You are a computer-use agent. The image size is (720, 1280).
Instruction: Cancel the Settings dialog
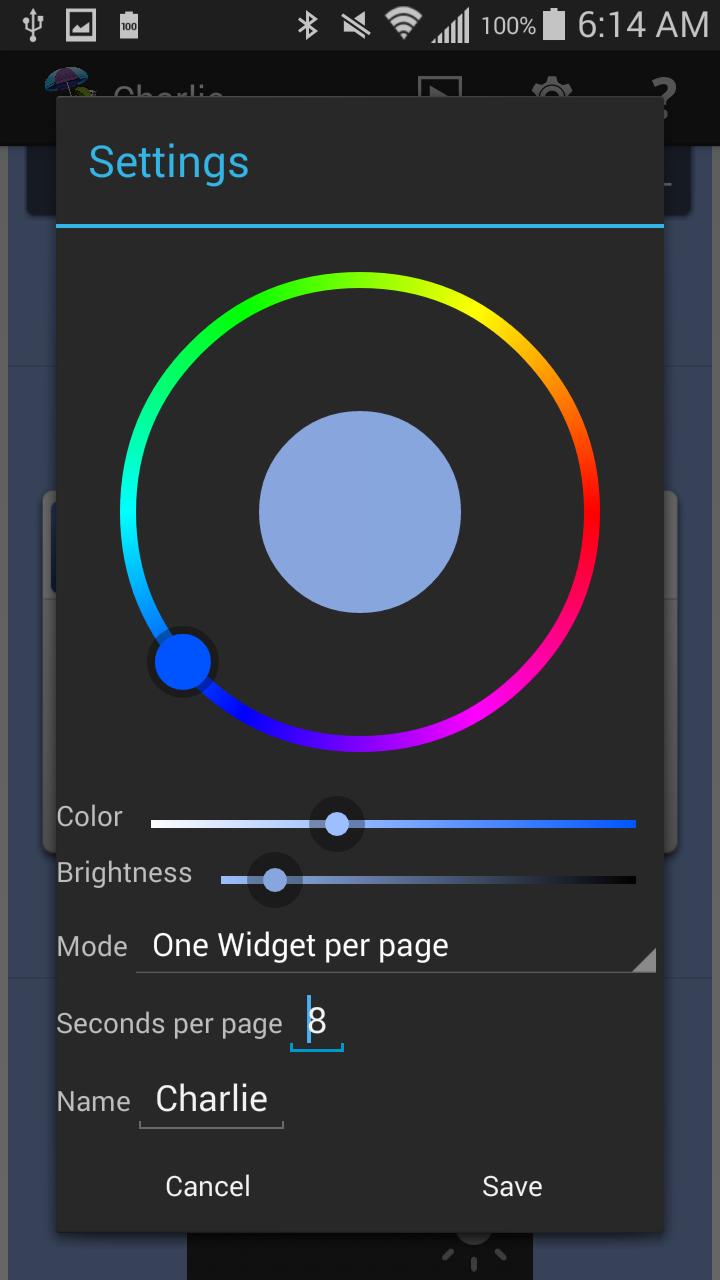(x=208, y=1186)
